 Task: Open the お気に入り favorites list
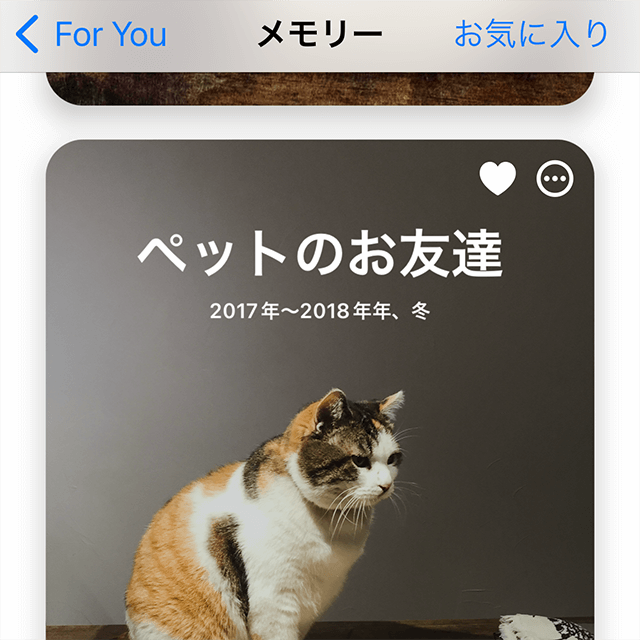coord(531,35)
